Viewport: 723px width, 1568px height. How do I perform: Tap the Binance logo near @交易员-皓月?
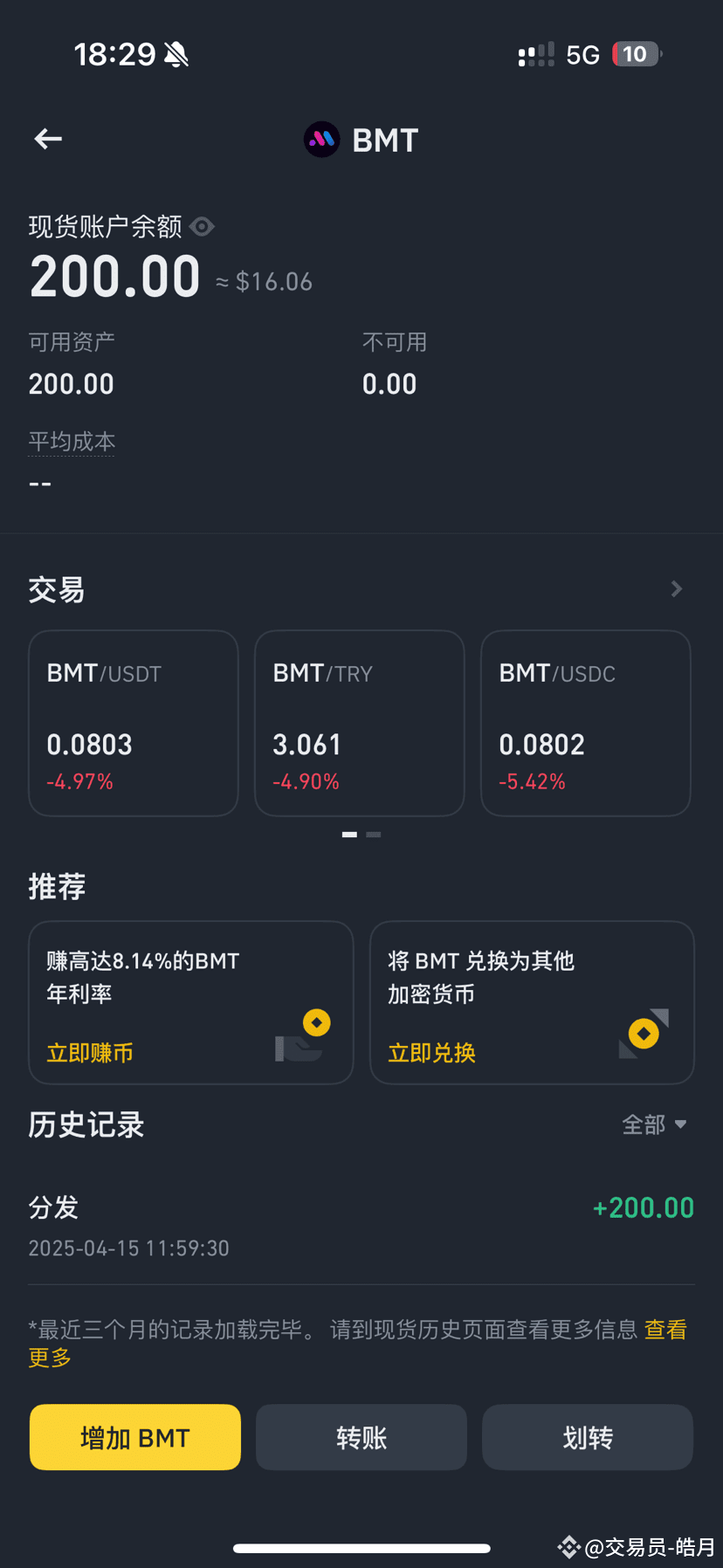(x=568, y=1548)
